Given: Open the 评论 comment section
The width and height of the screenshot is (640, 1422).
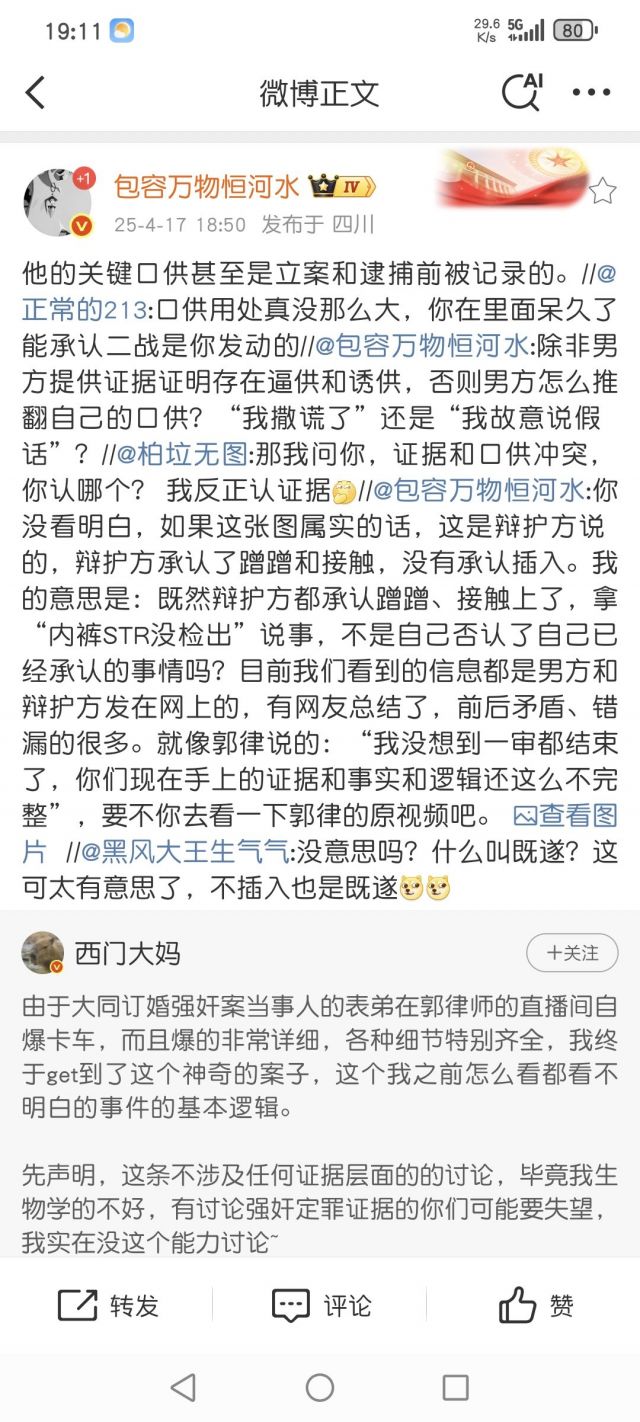Looking at the screenshot, I should click(321, 1305).
